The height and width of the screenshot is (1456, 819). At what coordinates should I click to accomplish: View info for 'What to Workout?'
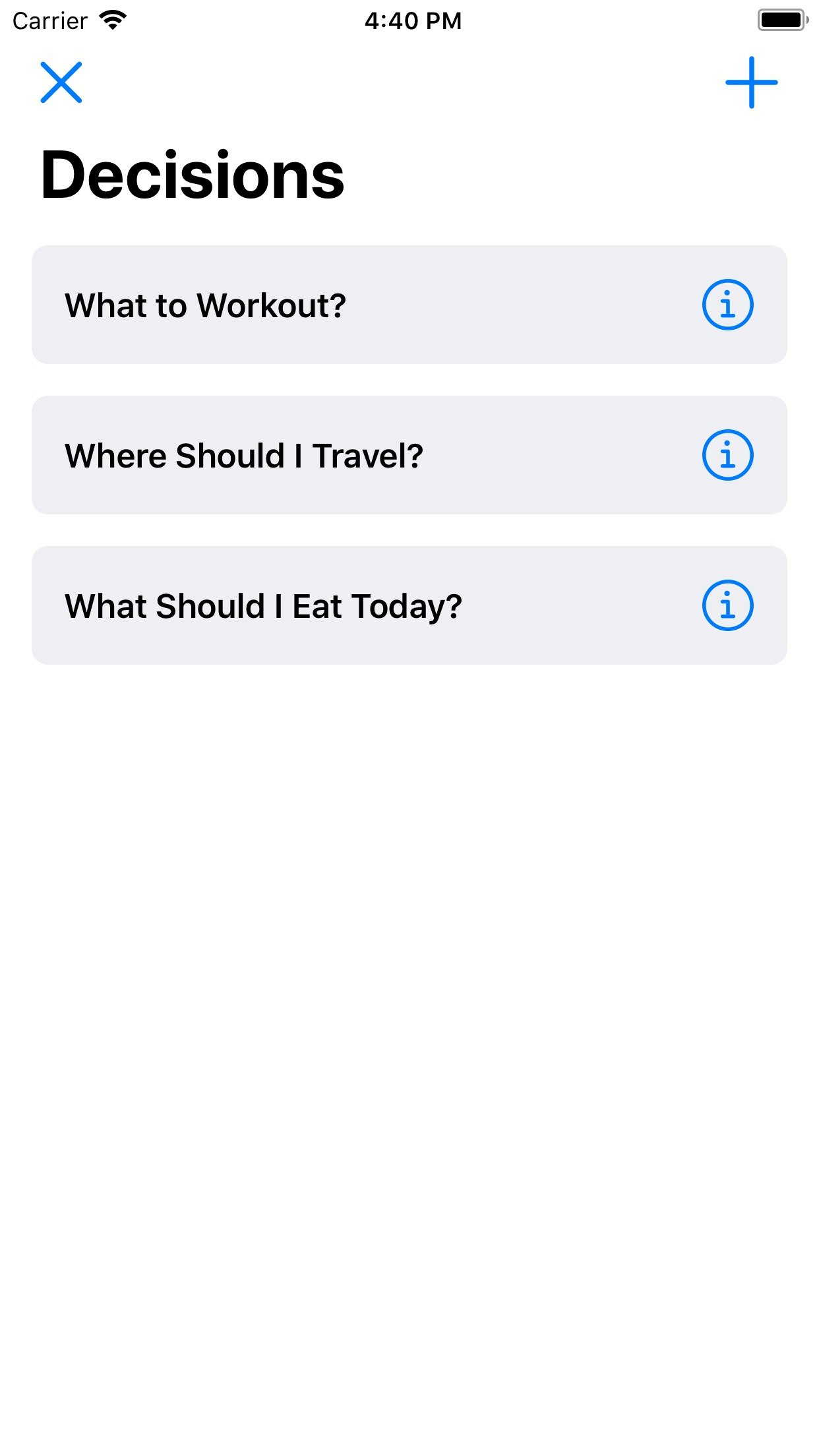click(727, 305)
